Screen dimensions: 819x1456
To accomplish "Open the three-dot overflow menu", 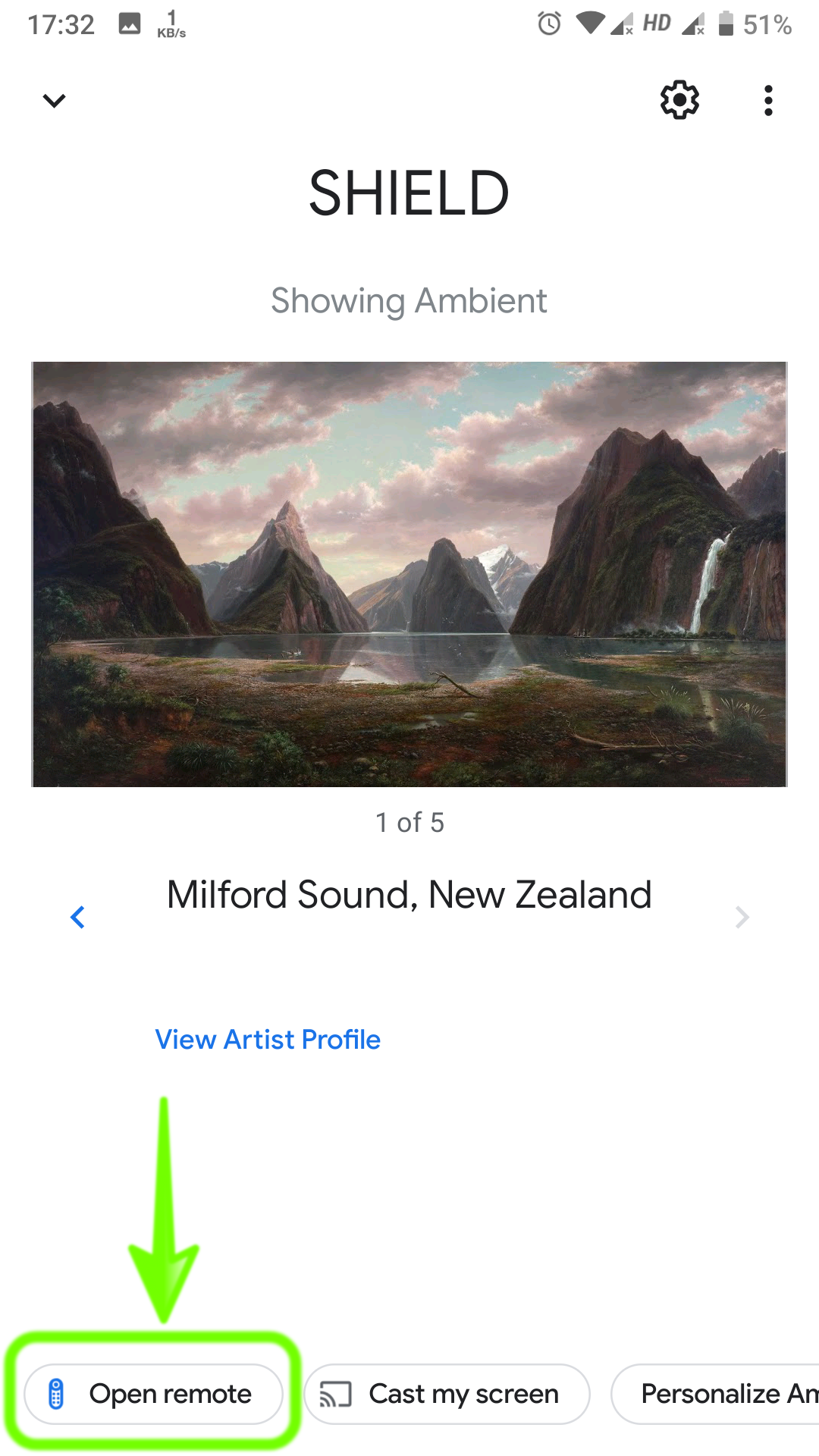I will point(768,100).
